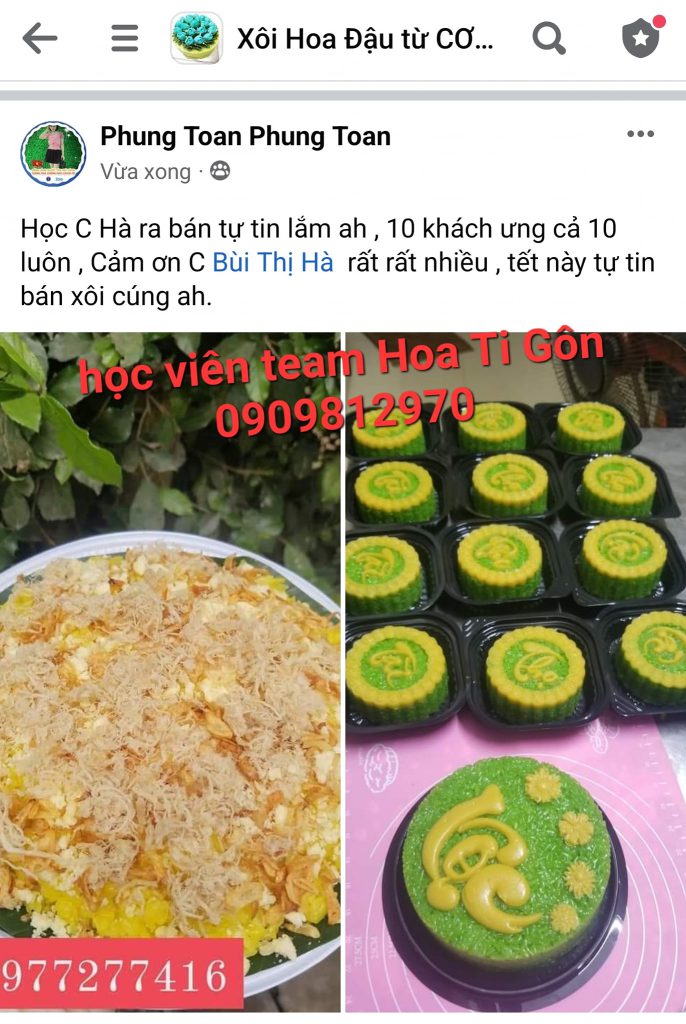Search inside this group
Screen dimensions: 686x1024
(x=548, y=39)
